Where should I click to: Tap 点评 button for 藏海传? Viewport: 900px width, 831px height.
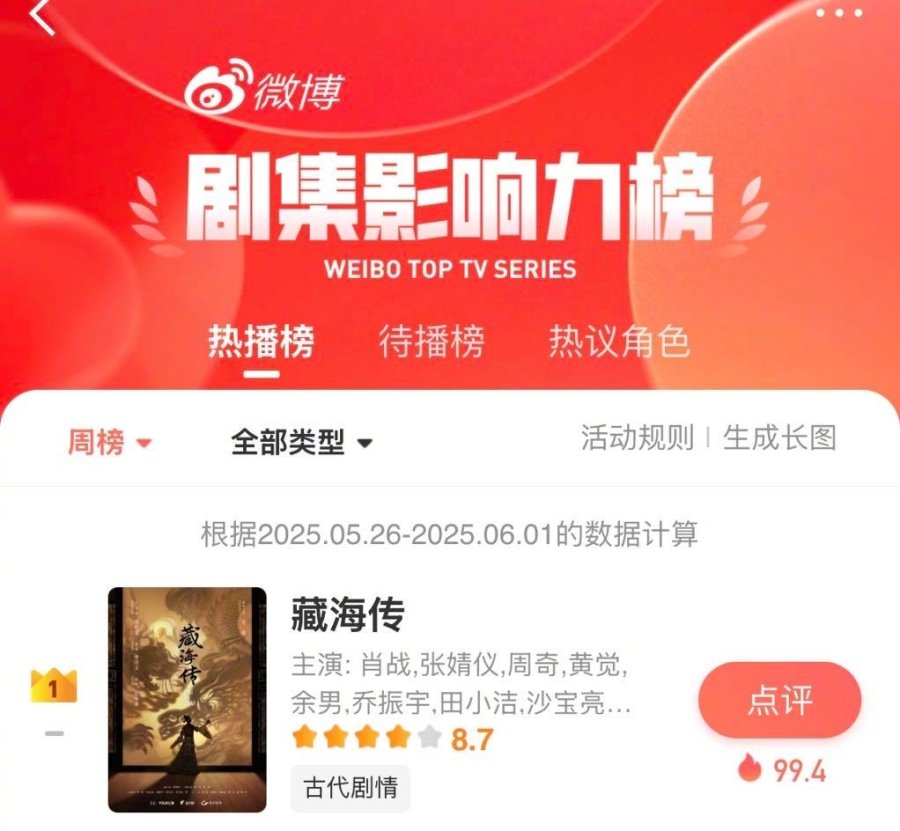tap(779, 700)
